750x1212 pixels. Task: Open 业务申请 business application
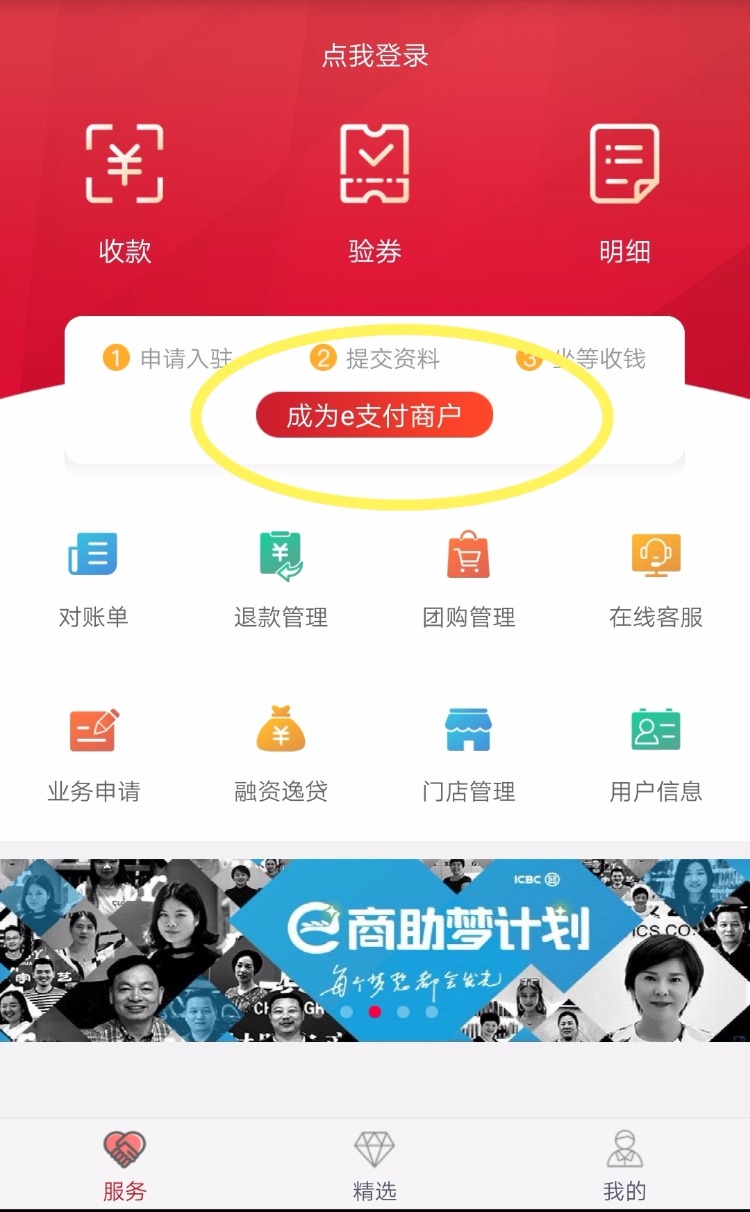(93, 753)
